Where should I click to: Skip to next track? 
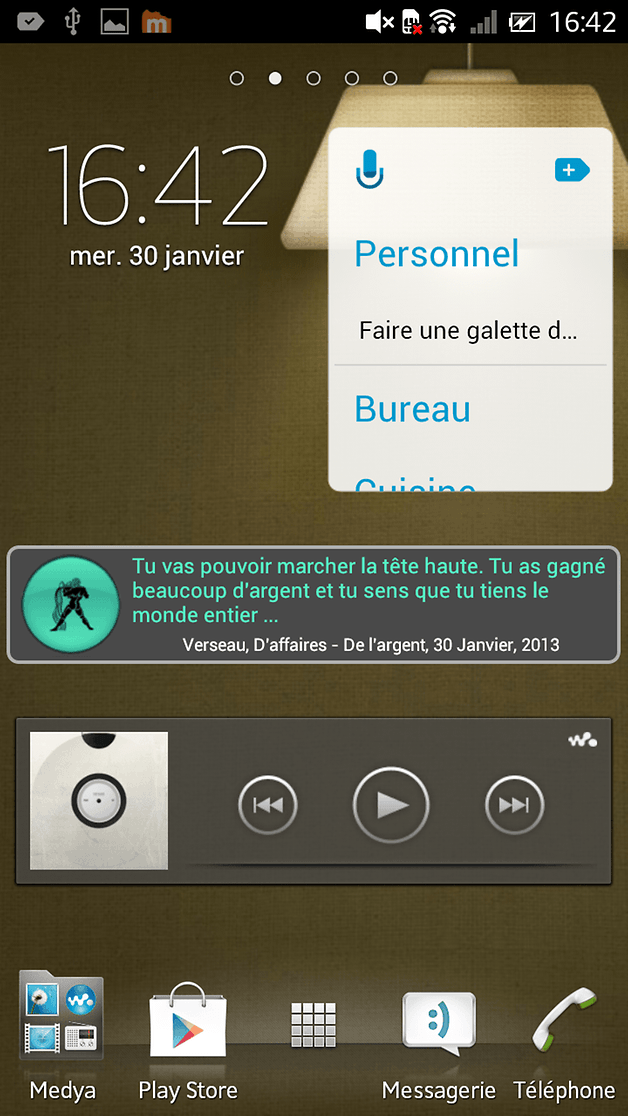click(x=514, y=804)
